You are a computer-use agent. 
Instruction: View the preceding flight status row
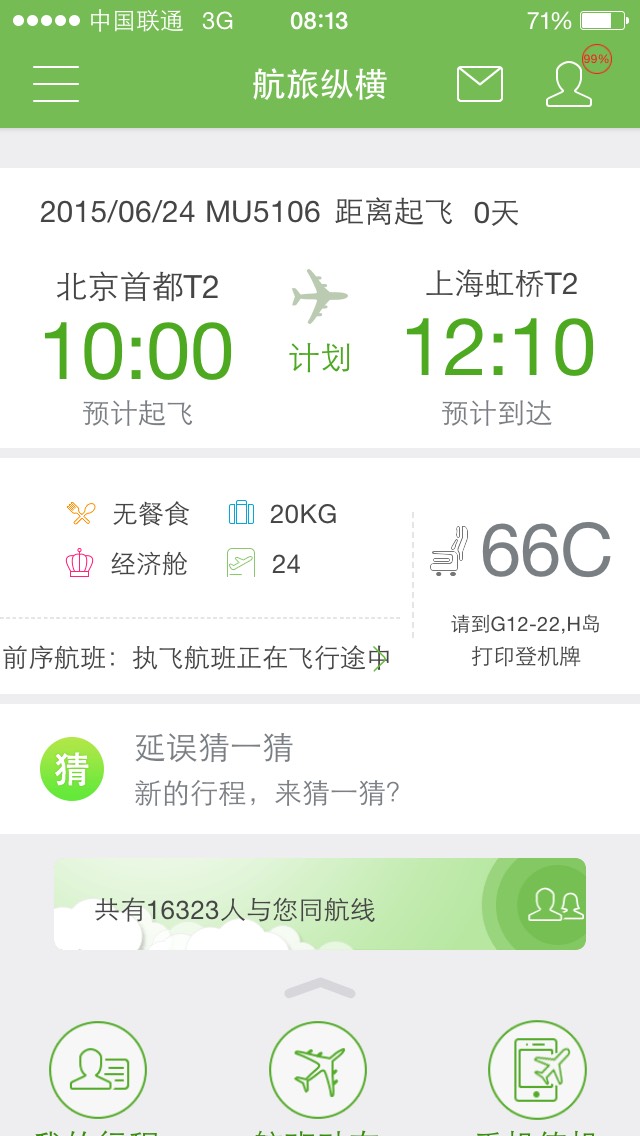(198, 658)
